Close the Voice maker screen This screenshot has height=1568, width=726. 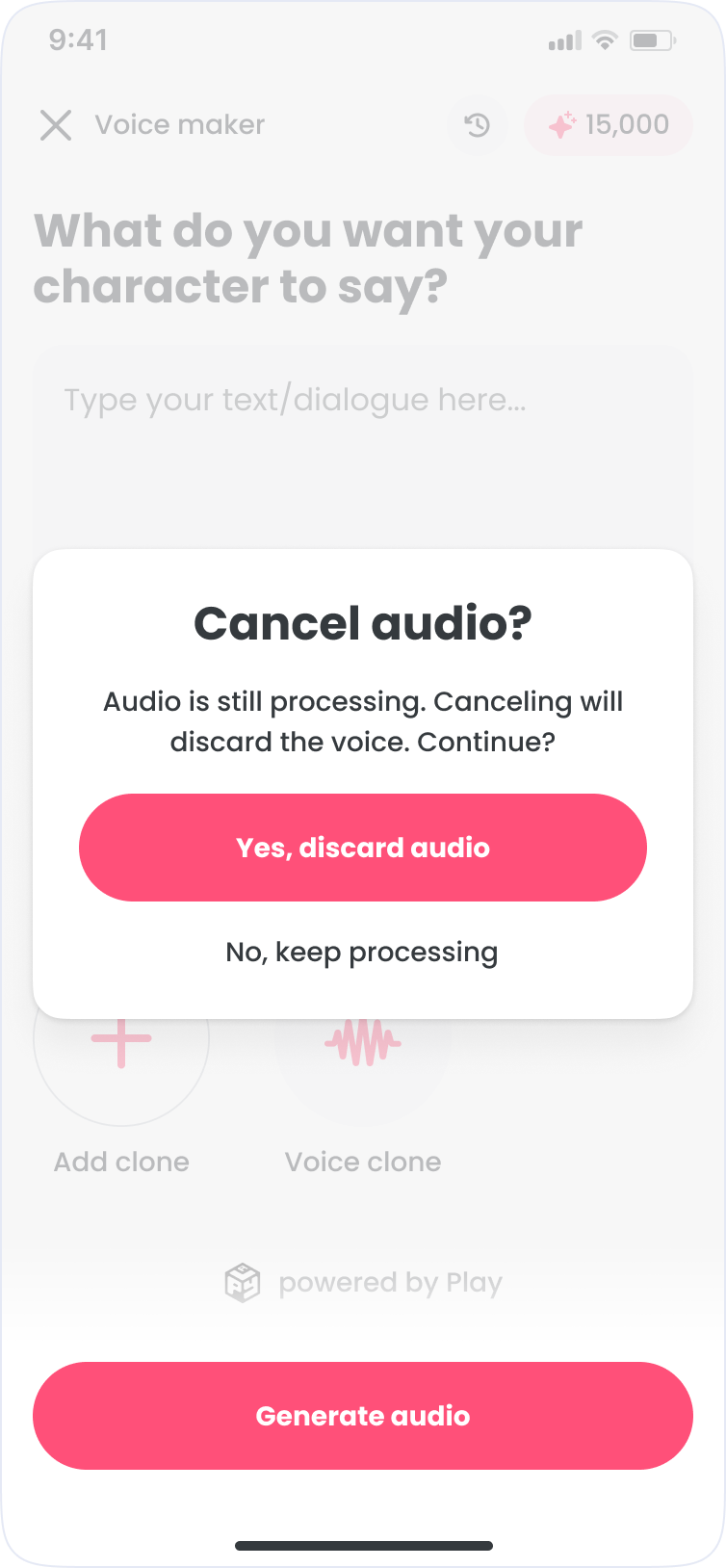point(56,125)
